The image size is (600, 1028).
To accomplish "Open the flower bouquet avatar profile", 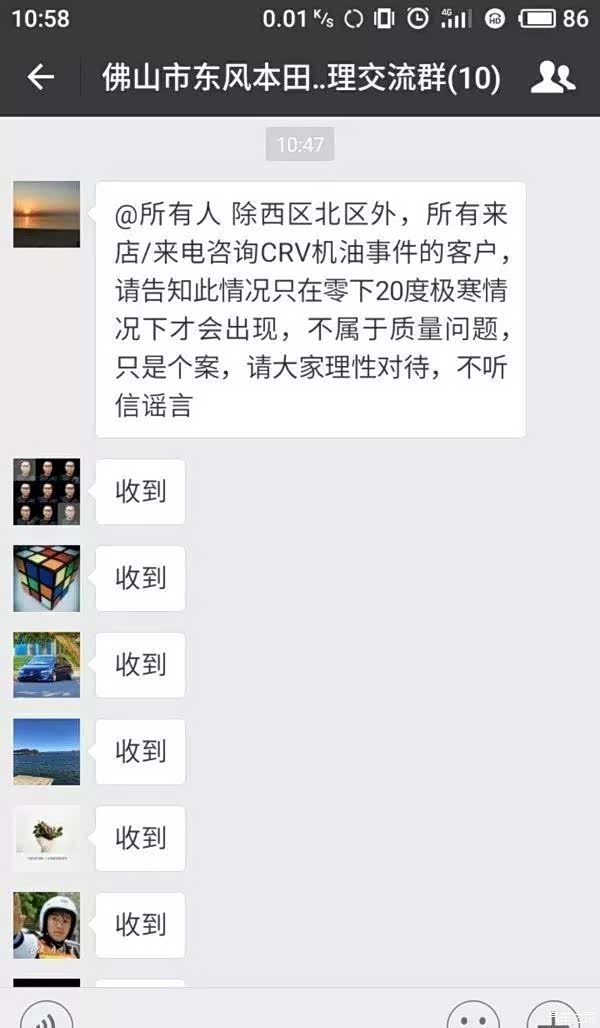I will click(46, 838).
